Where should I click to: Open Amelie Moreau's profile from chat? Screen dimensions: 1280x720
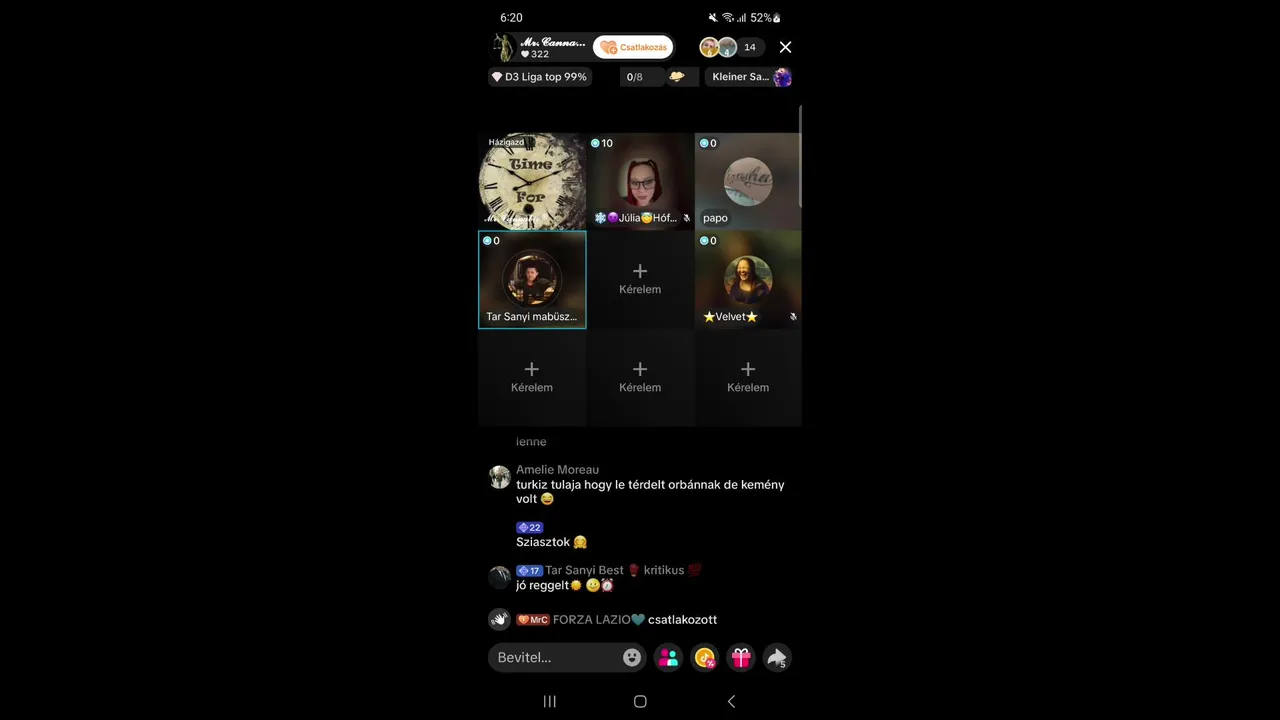pyautogui.click(x=500, y=477)
